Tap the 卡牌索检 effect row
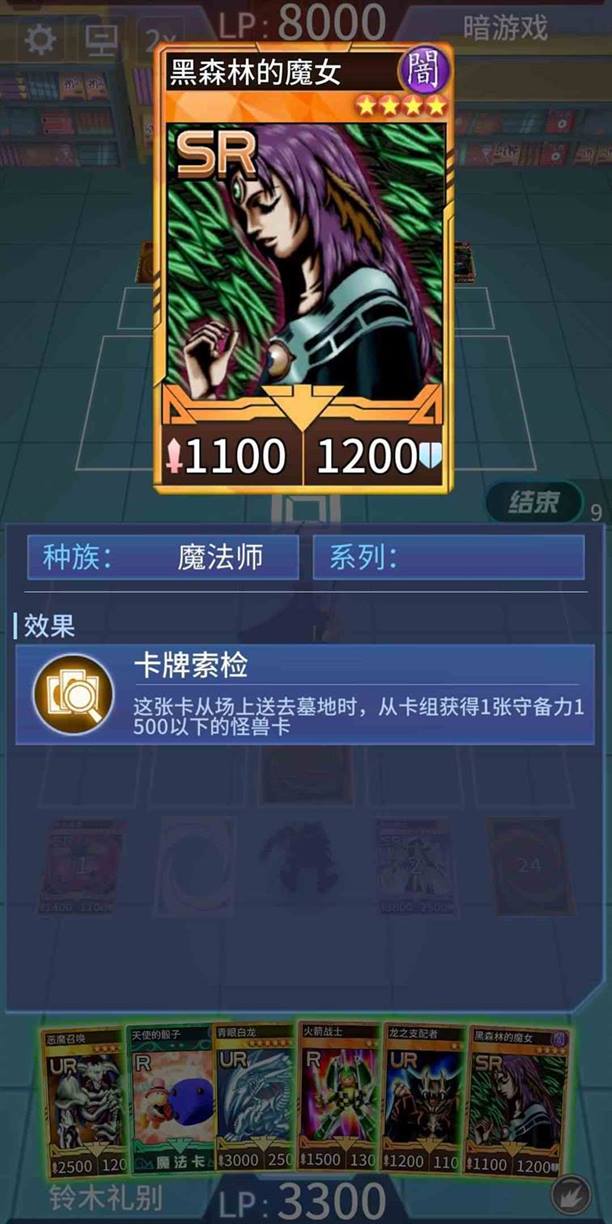The width and height of the screenshot is (612, 1224). 305,694
